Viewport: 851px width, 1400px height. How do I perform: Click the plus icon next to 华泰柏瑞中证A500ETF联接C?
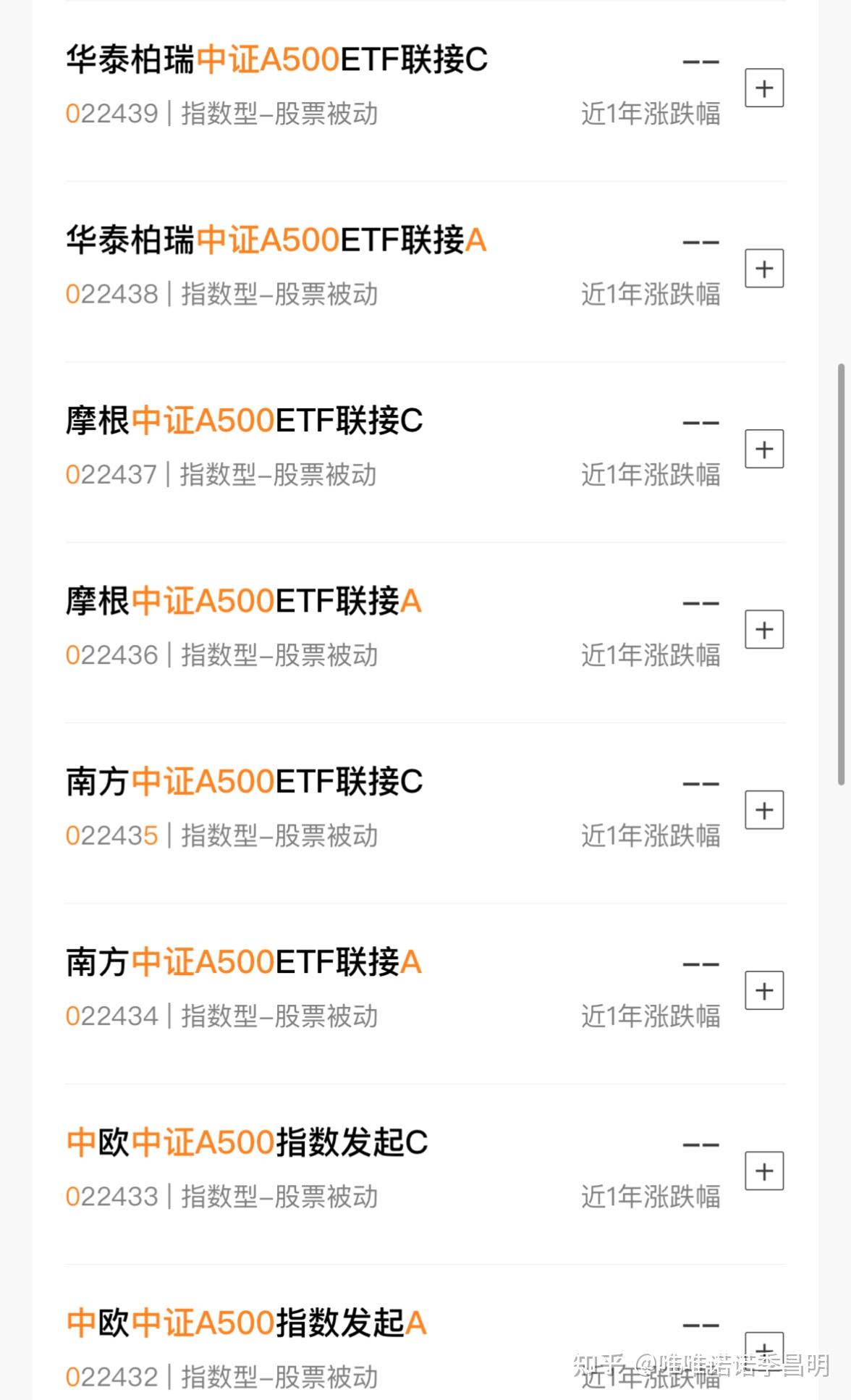[x=764, y=87]
